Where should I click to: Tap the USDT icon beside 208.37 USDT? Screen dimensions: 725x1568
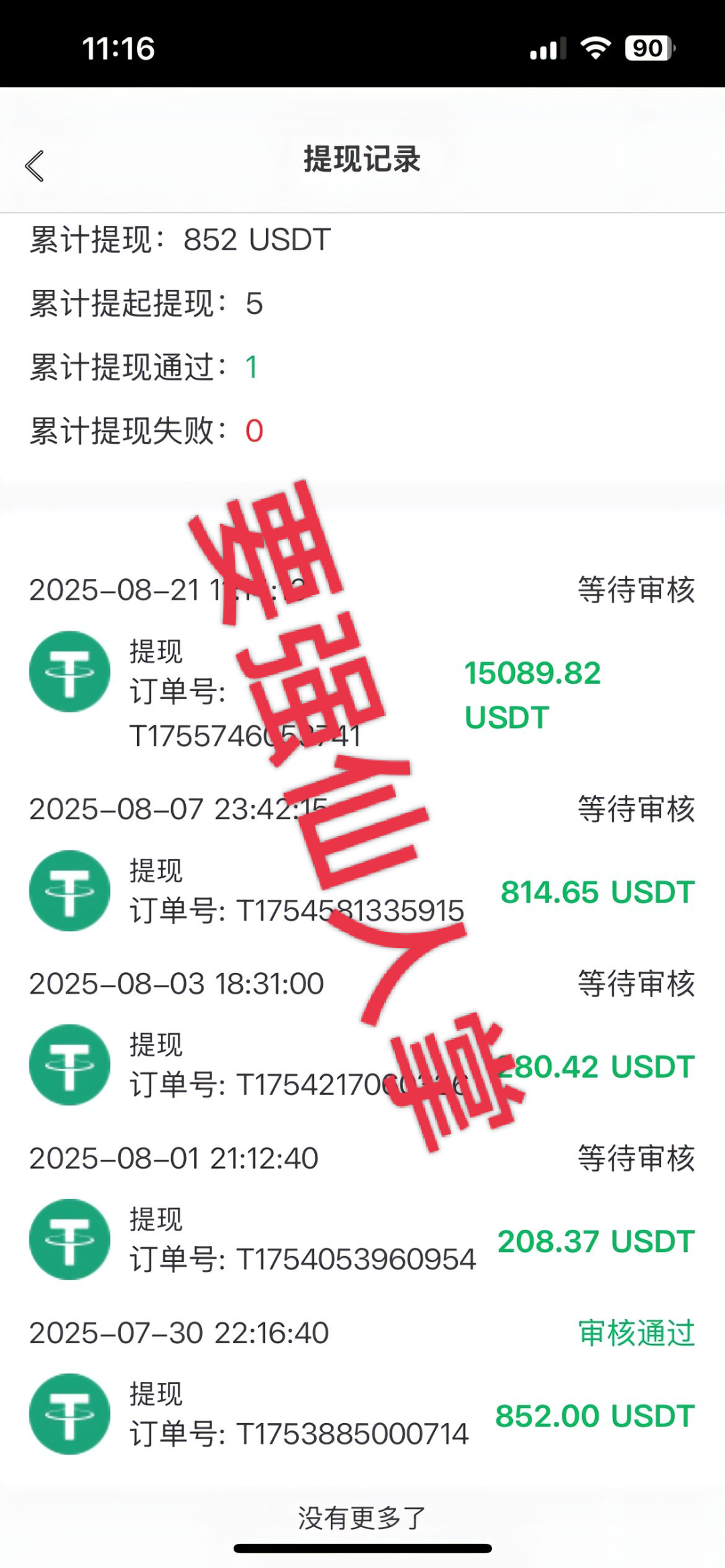click(69, 1241)
